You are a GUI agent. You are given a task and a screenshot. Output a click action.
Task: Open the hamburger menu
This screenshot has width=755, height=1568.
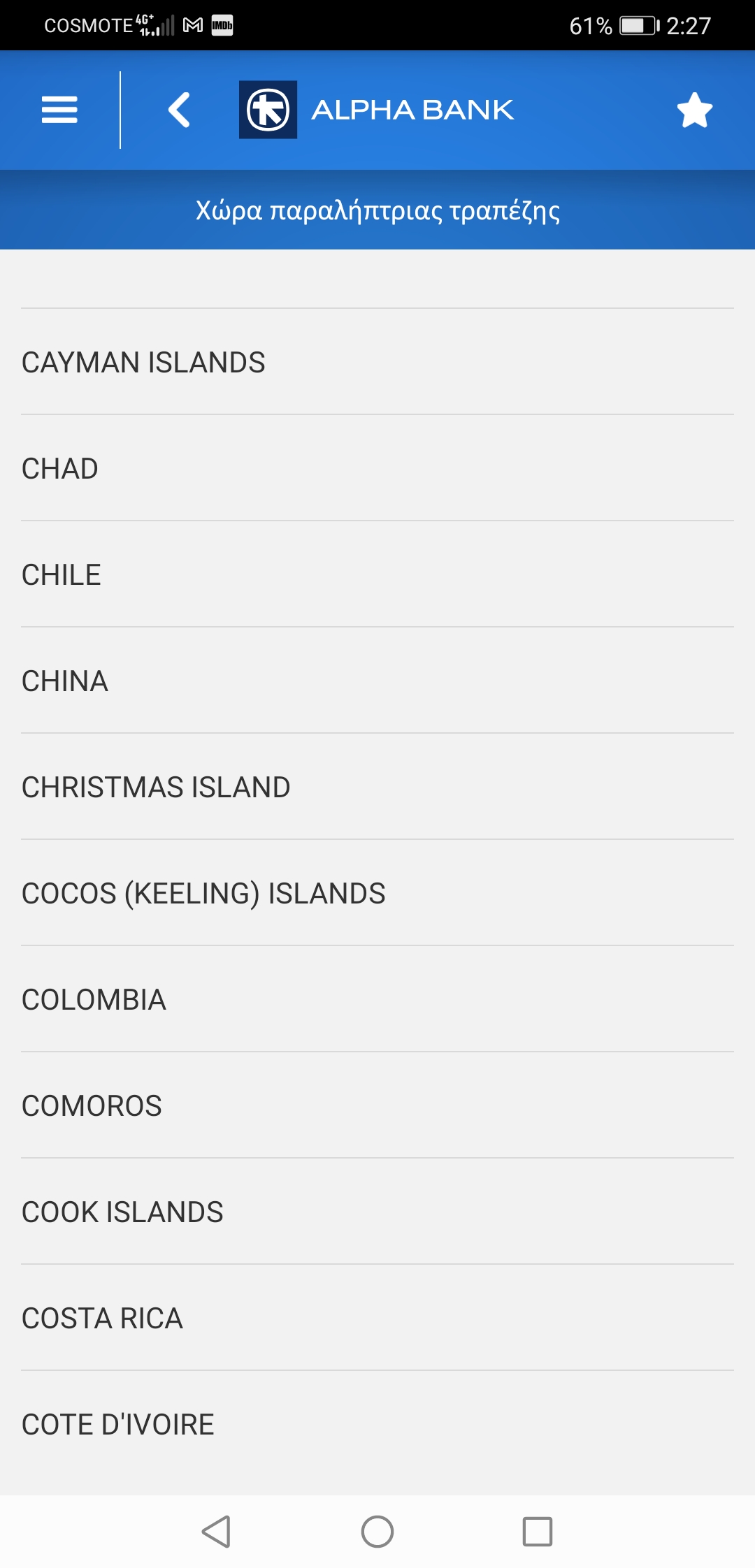tap(59, 110)
